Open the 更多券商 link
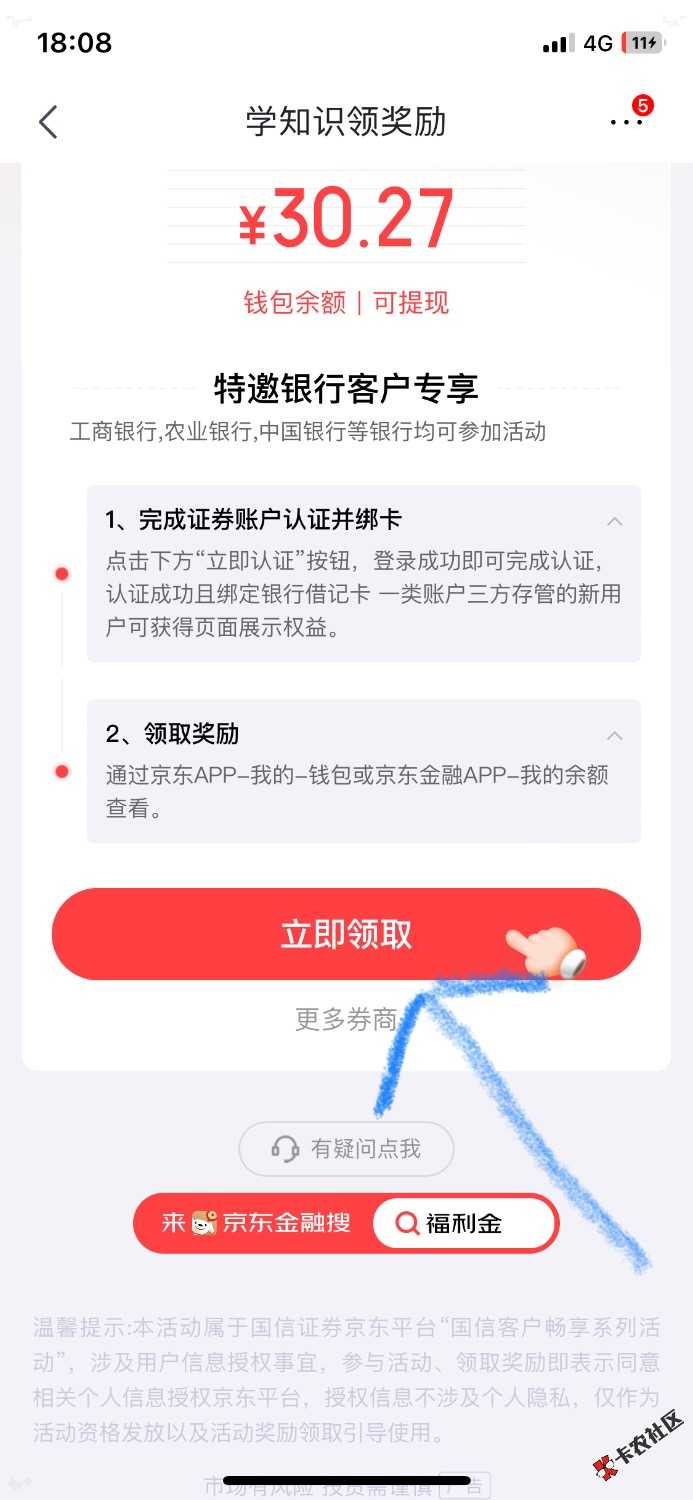The width and height of the screenshot is (693, 1500). click(x=346, y=1019)
